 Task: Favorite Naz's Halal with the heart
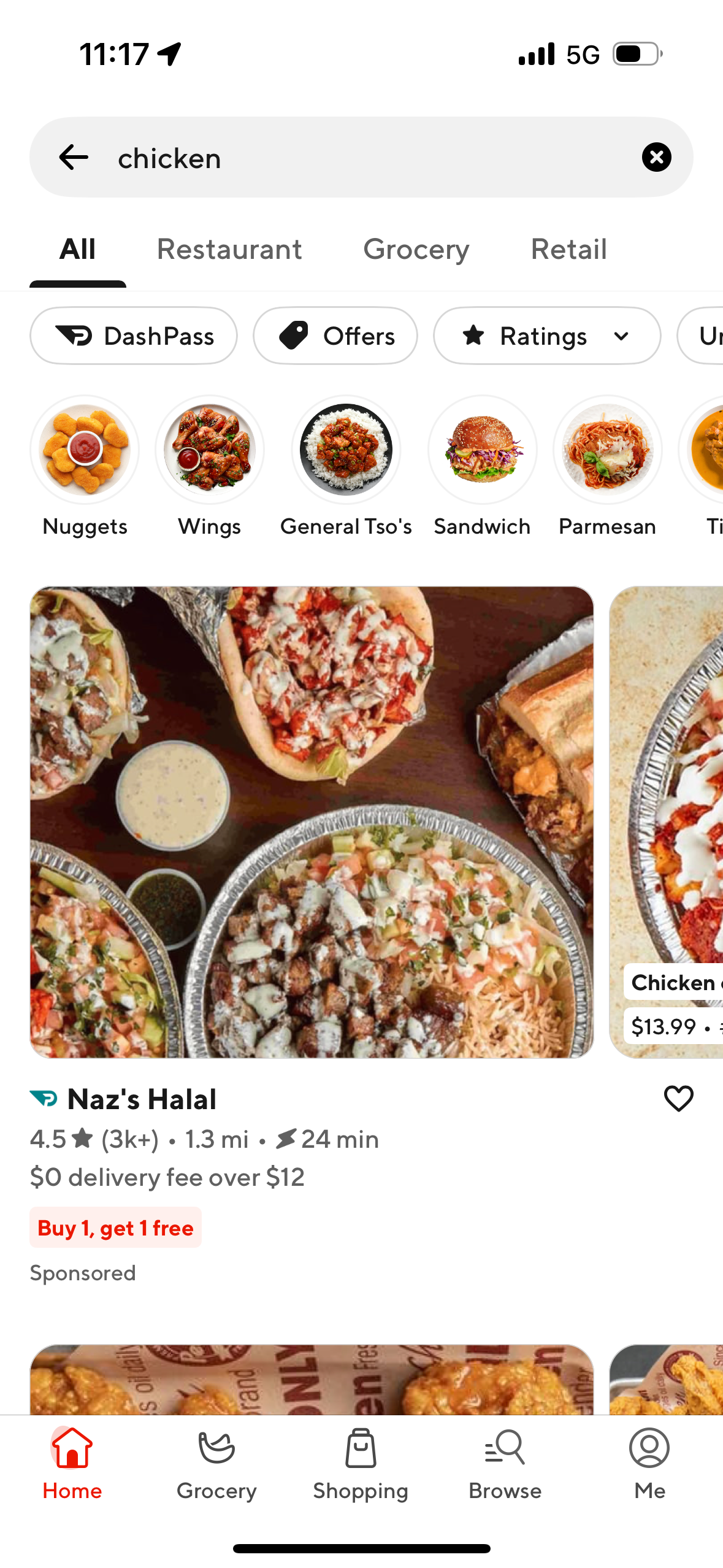coord(678,1099)
